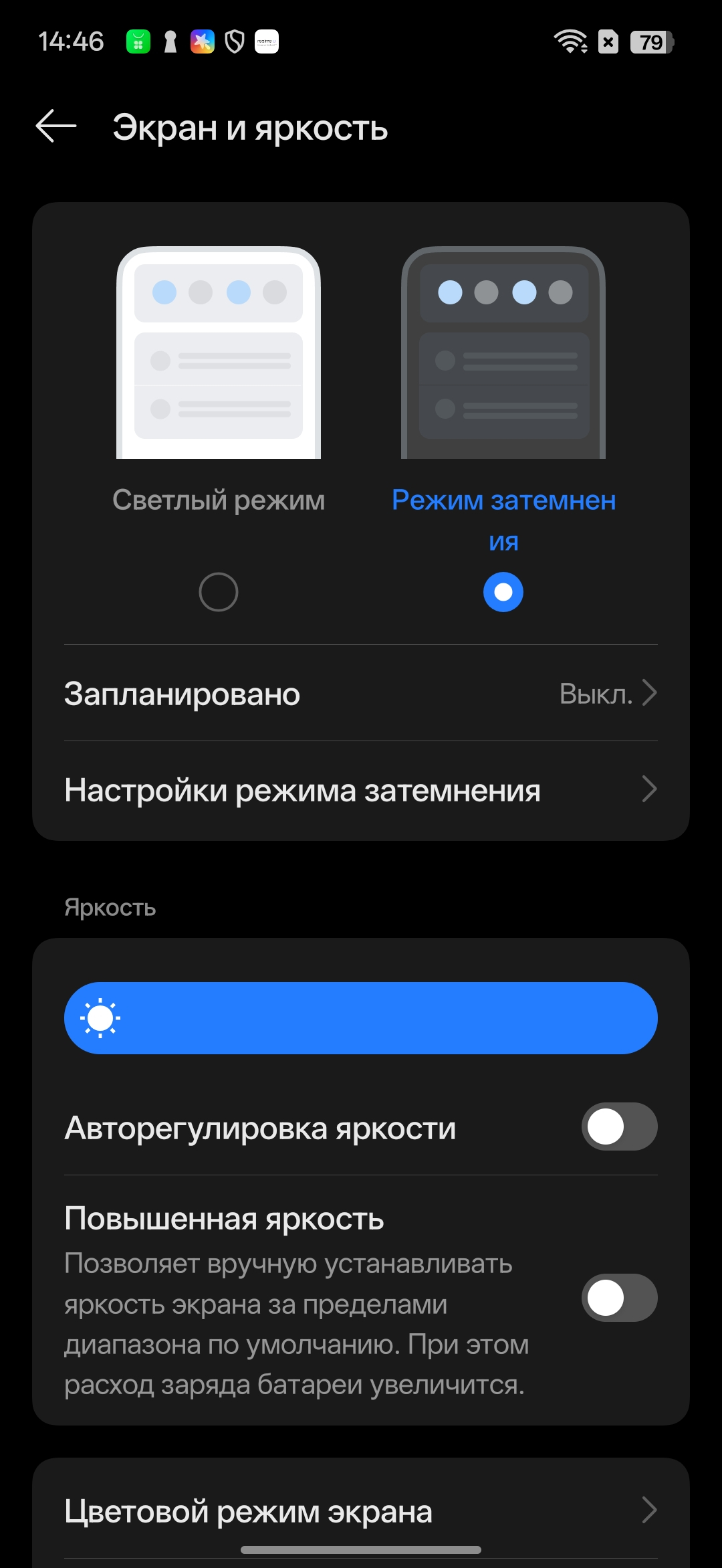Viewport: 722px width, 1568px height.
Task: Tap the dark mode phone preview
Action: 503,353
